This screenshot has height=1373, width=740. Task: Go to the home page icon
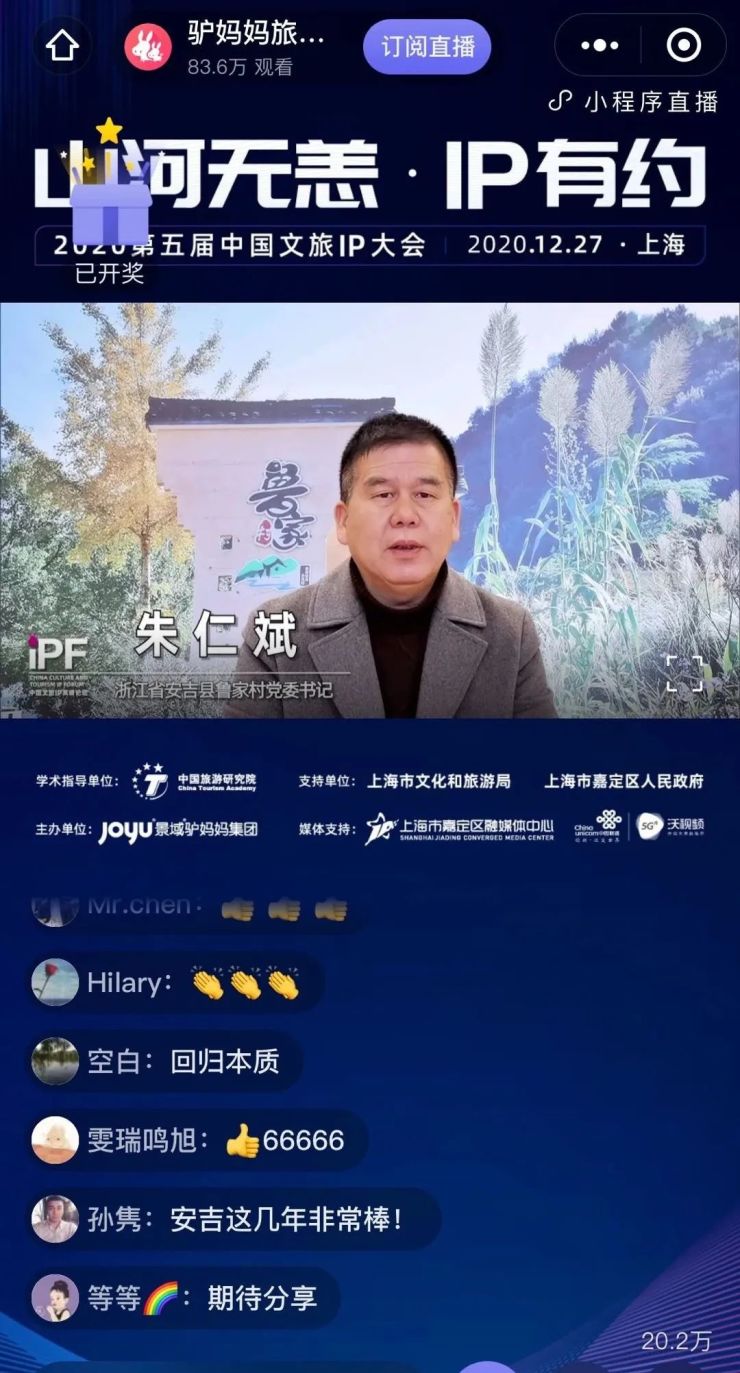pos(62,45)
